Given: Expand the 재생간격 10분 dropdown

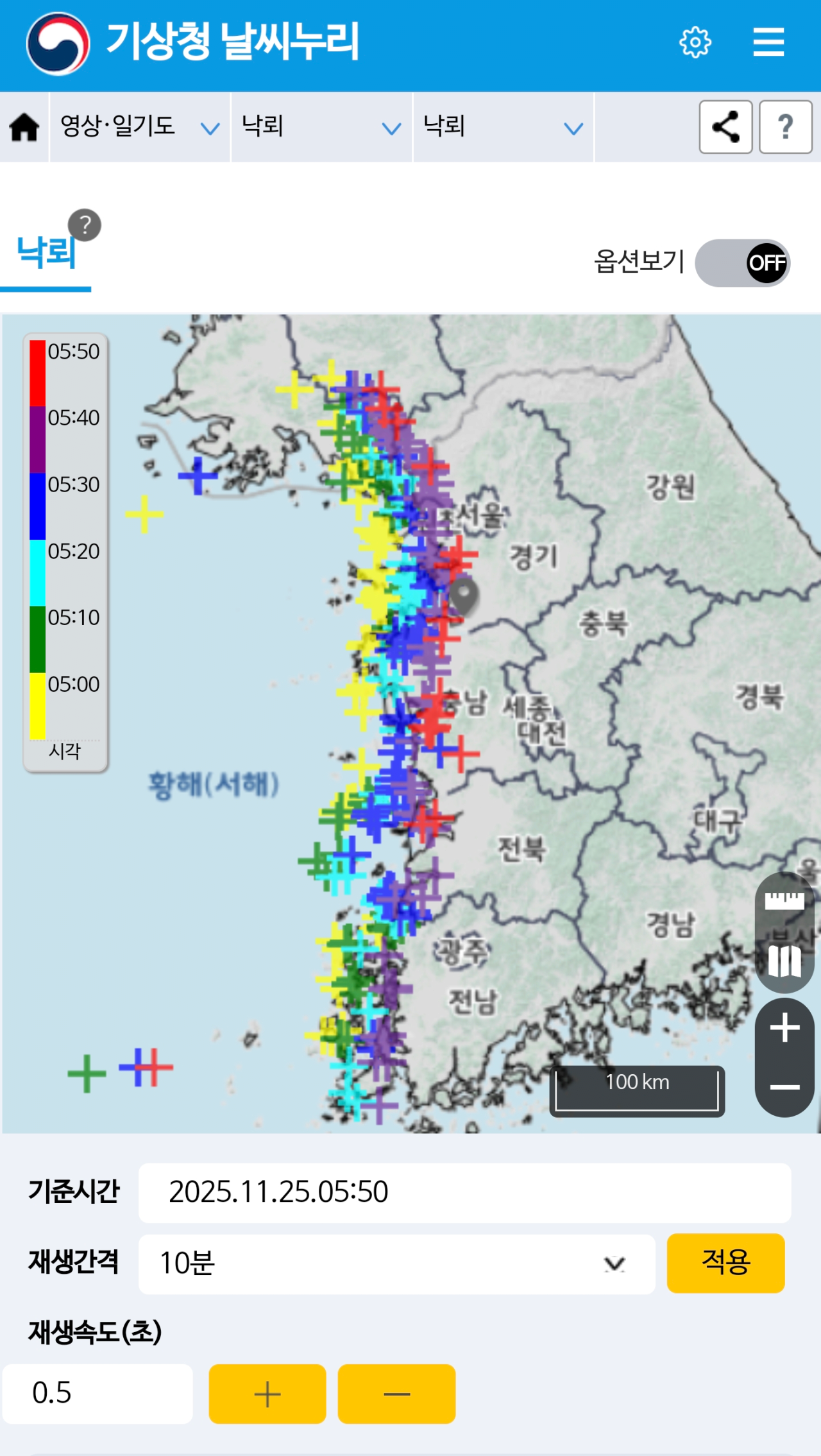Looking at the screenshot, I should click(x=396, y=1263).
